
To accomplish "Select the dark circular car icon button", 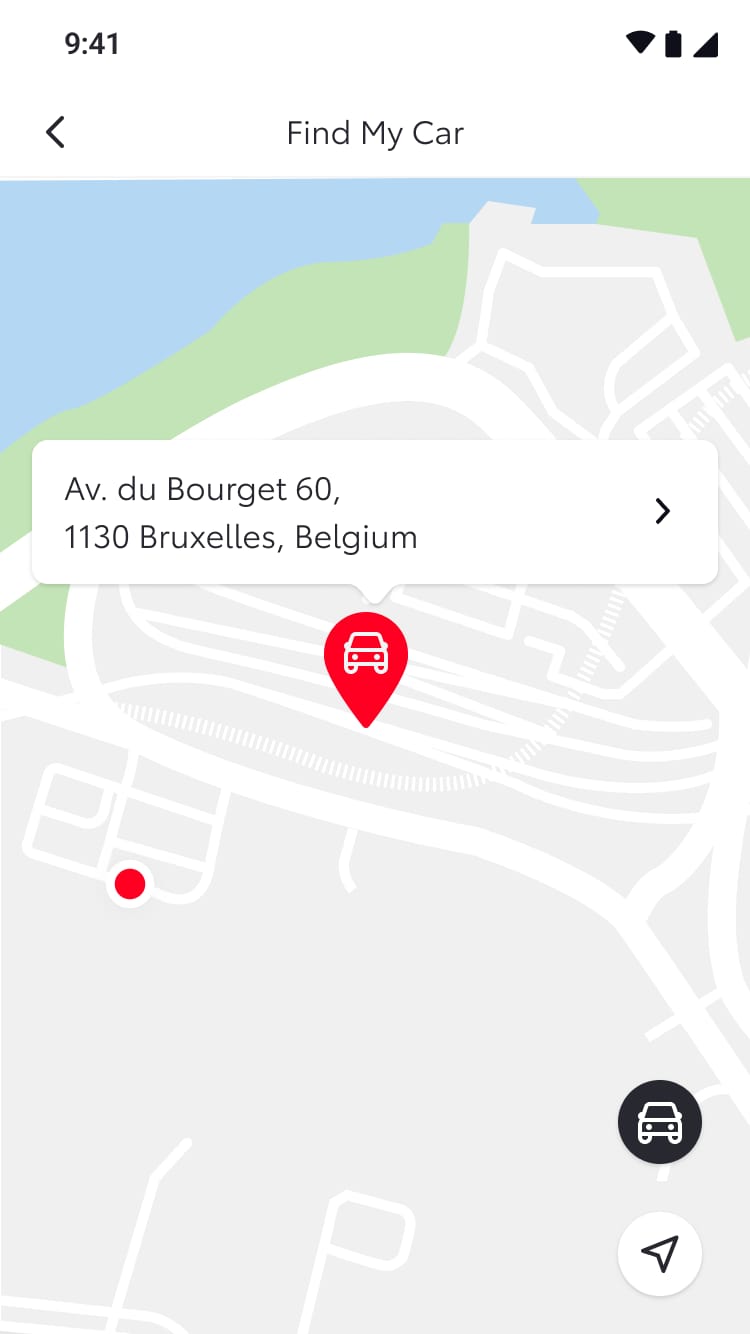I will click(x=659, y=1121).
